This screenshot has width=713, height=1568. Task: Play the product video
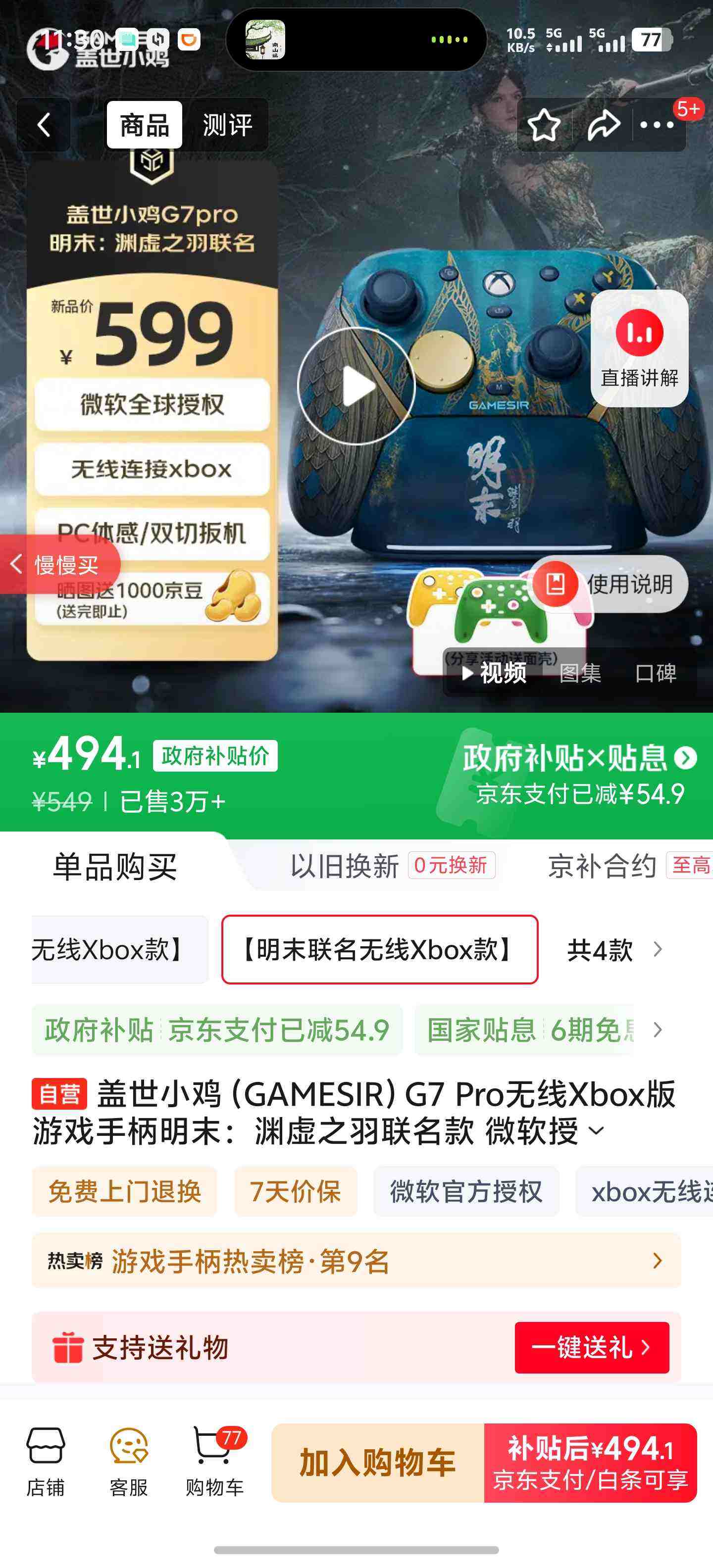(x=356, y=385)
